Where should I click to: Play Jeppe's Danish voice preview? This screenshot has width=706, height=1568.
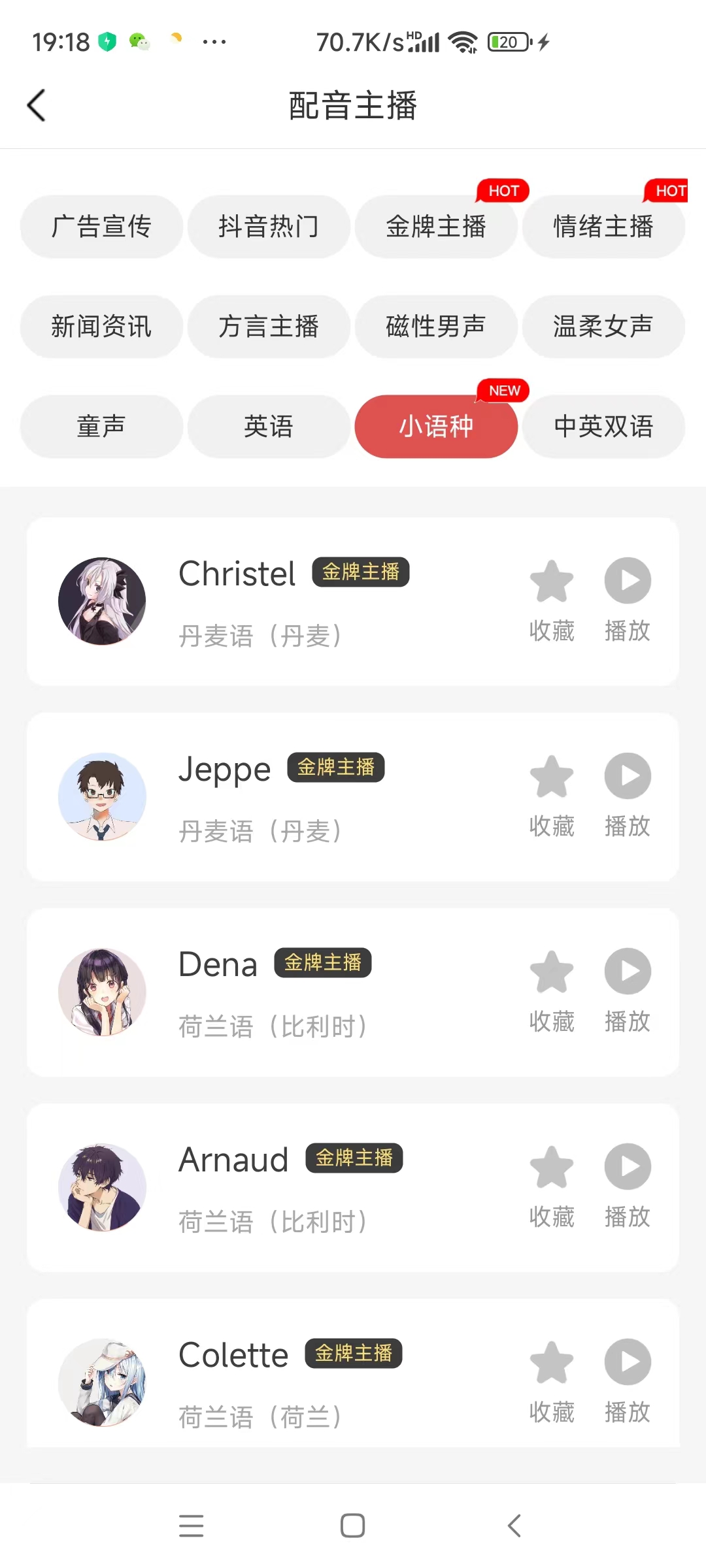tap(628, 776)
